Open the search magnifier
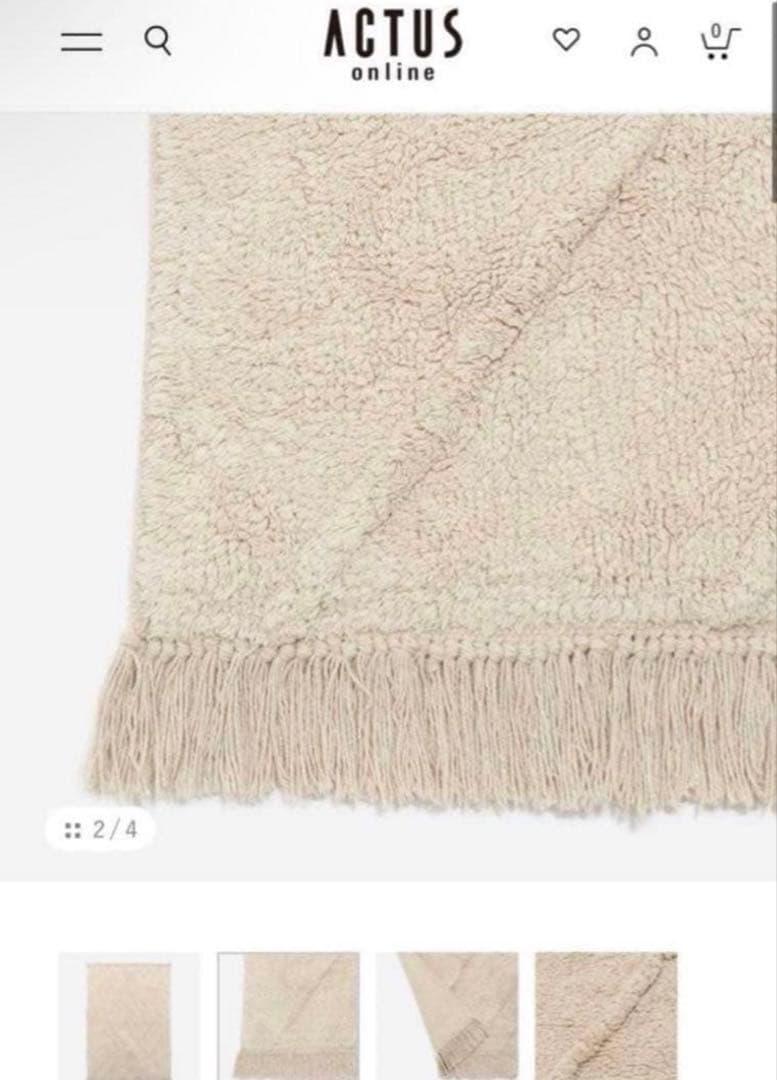Image resolution: width=777 pixels, height=1080 pixels. click(158, 41)
